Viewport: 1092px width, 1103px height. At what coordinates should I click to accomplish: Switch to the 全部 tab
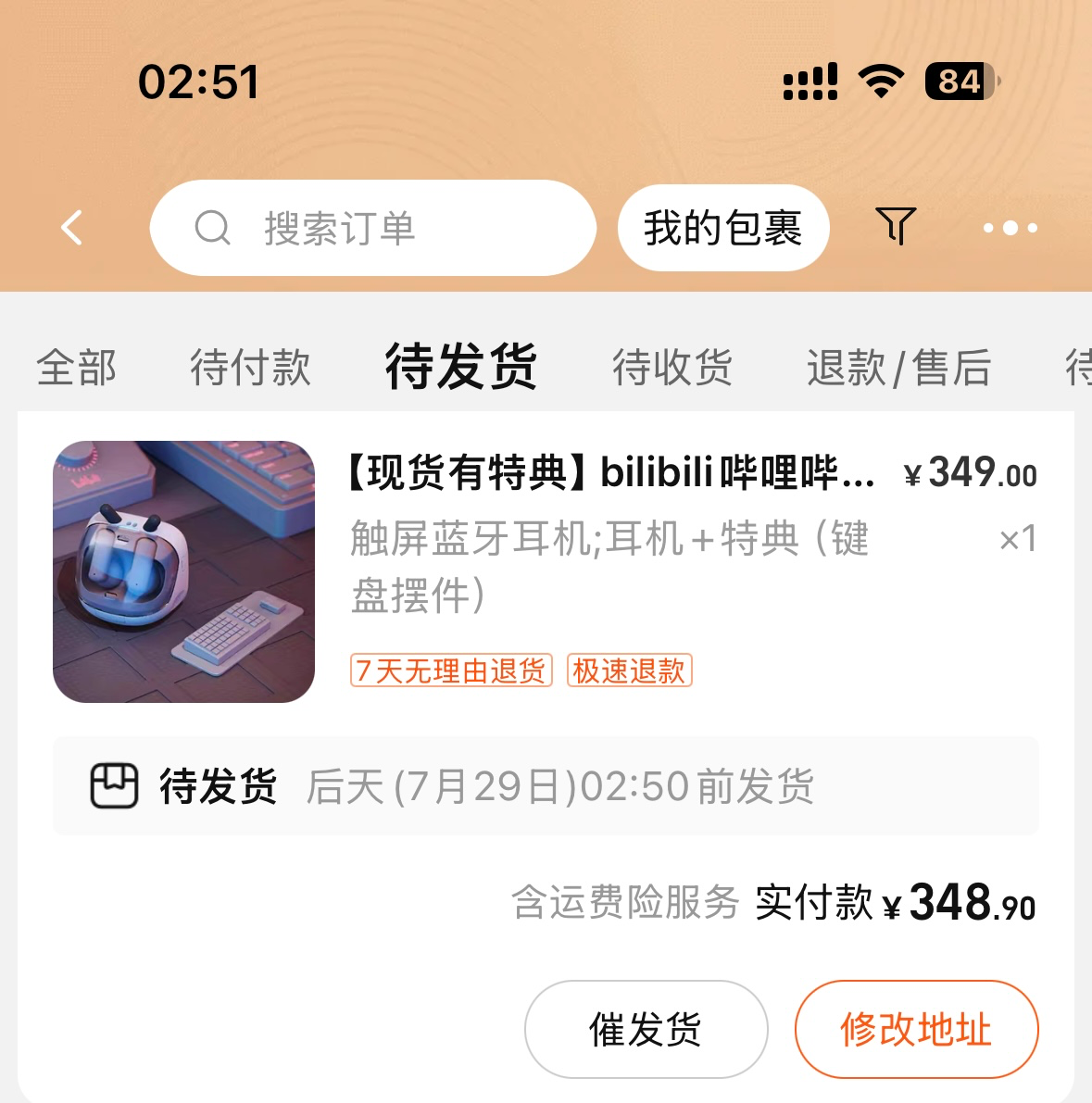77,368
